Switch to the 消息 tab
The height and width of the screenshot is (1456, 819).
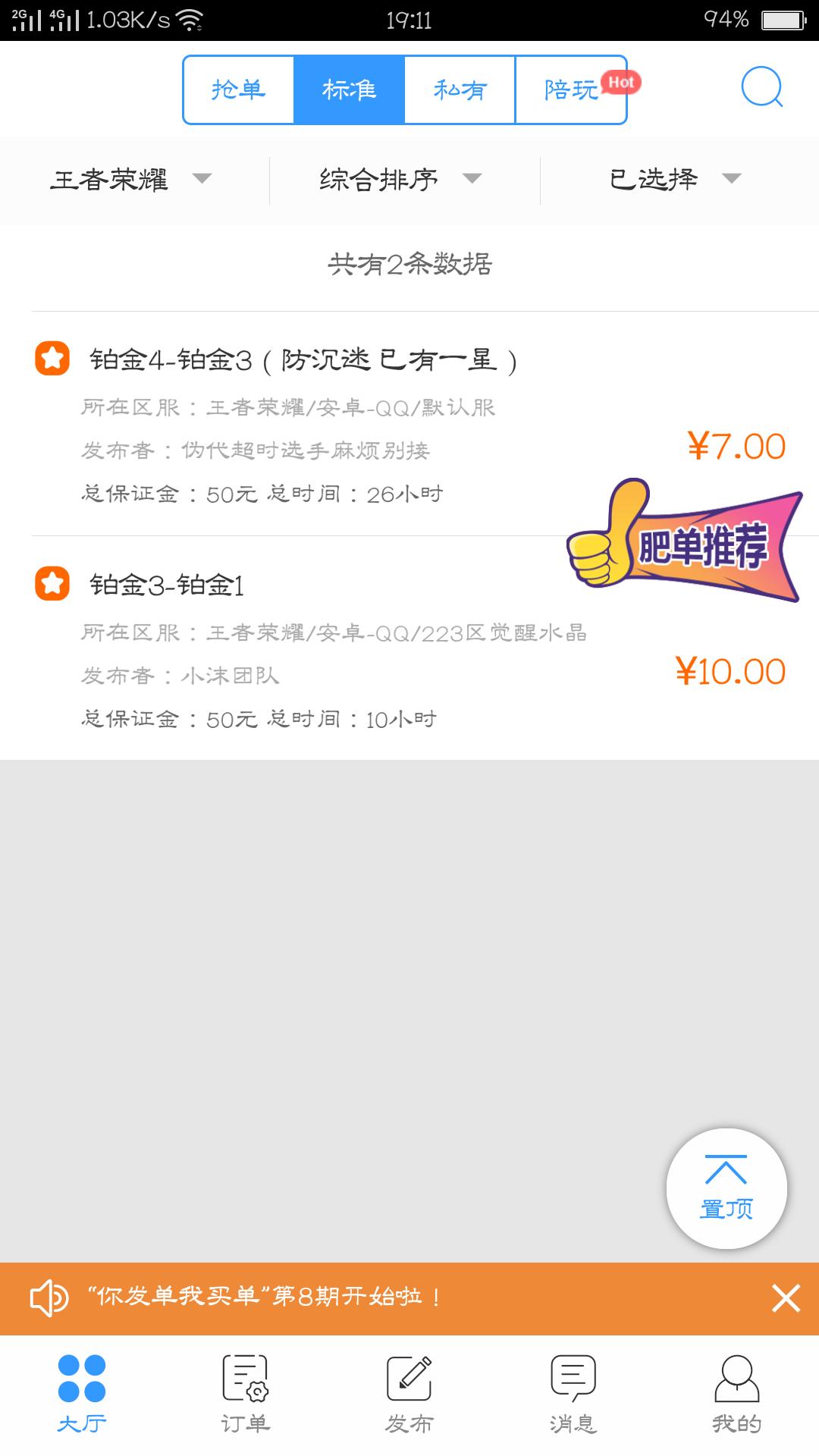(x=573, y=1394)
